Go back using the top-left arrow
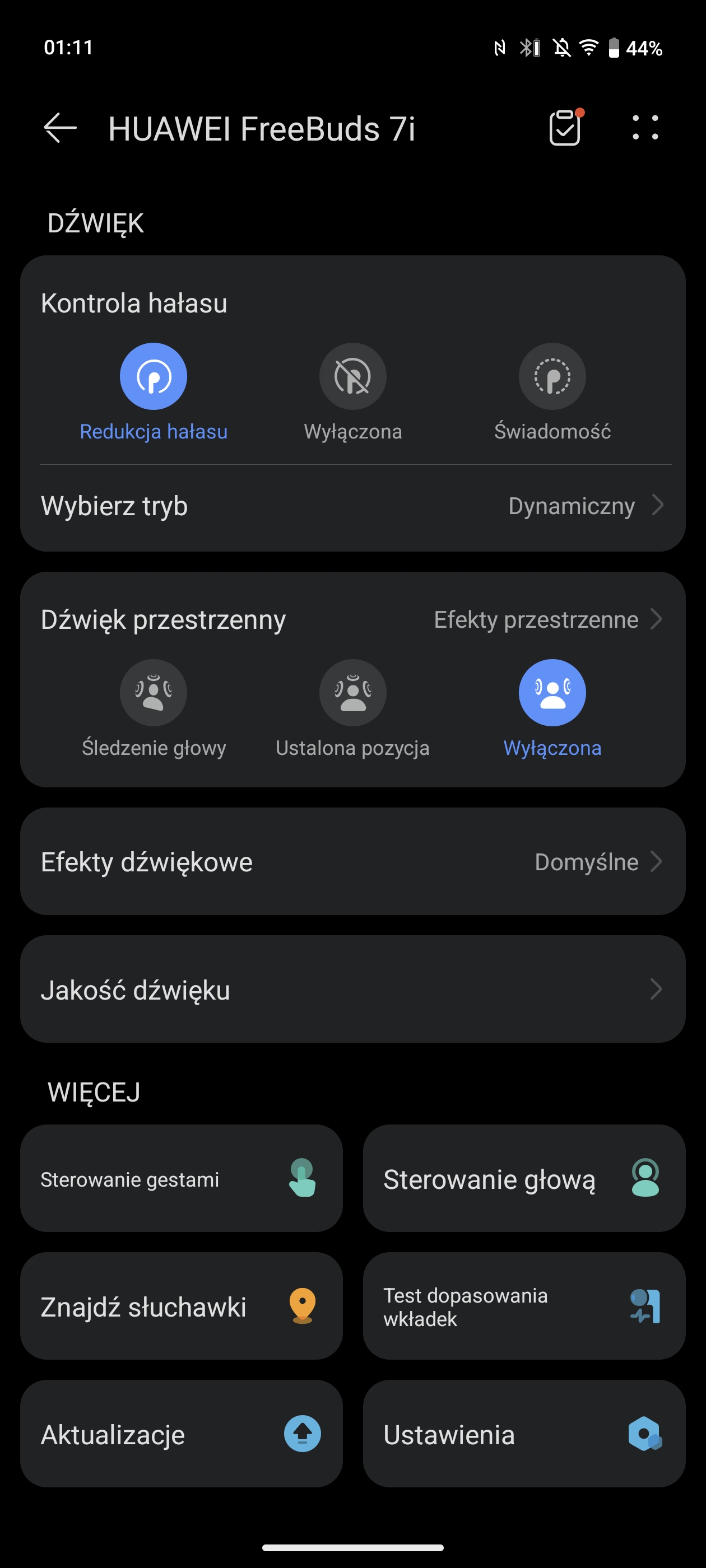Image resolution: width=706 pixels, height=1568 pixels. (x=61, y=128)
